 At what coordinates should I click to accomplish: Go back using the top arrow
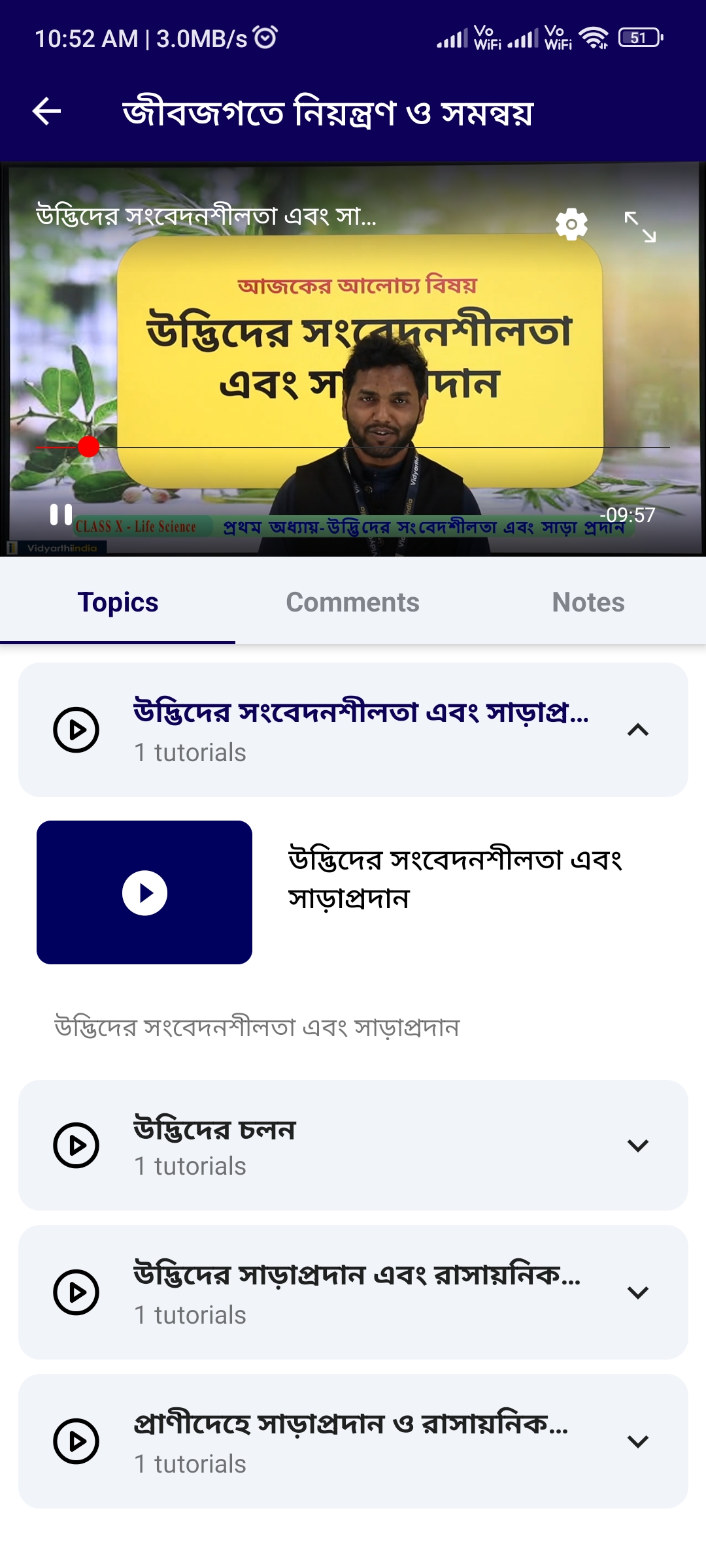coord(46,111)
